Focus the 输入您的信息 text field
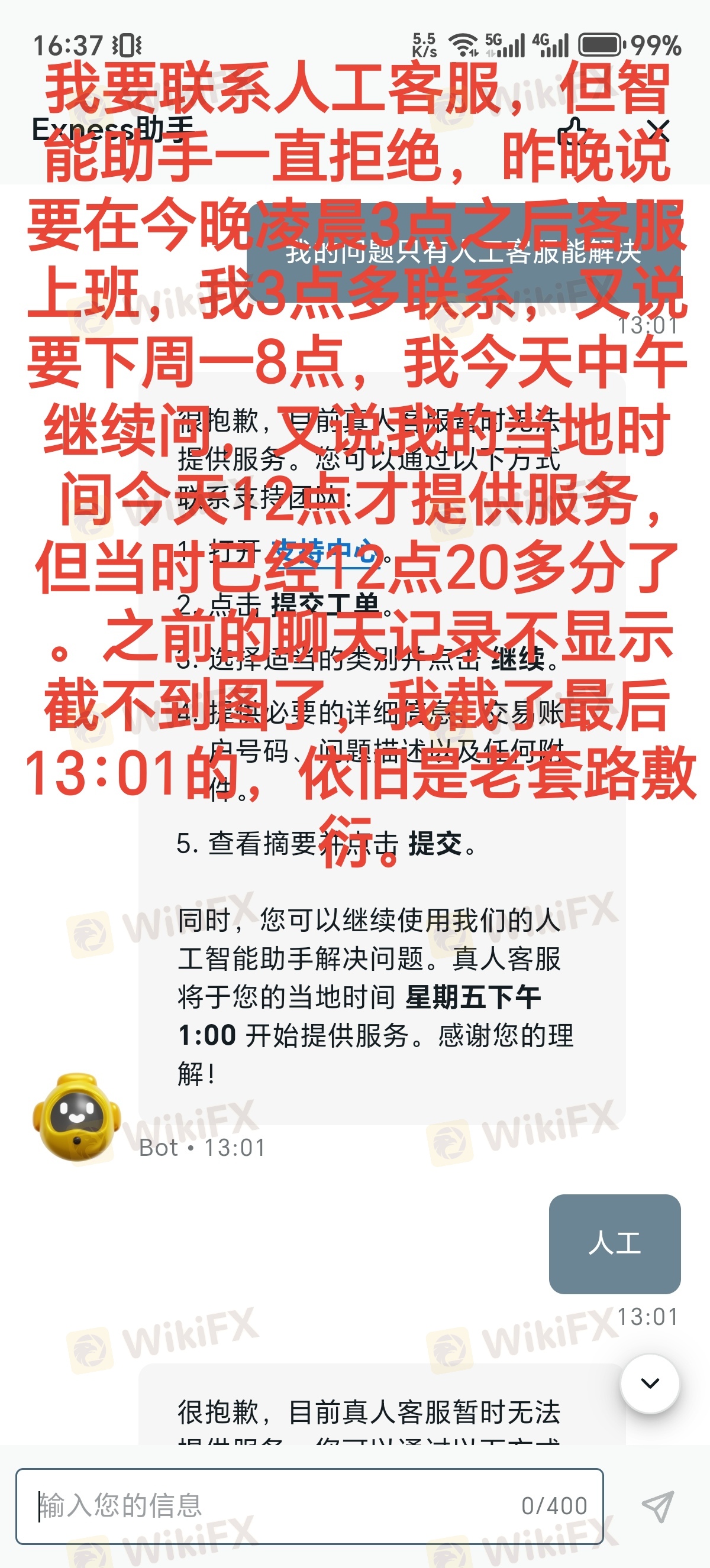This screenshot has width=710, height=1568. [x=274, y=1506]
